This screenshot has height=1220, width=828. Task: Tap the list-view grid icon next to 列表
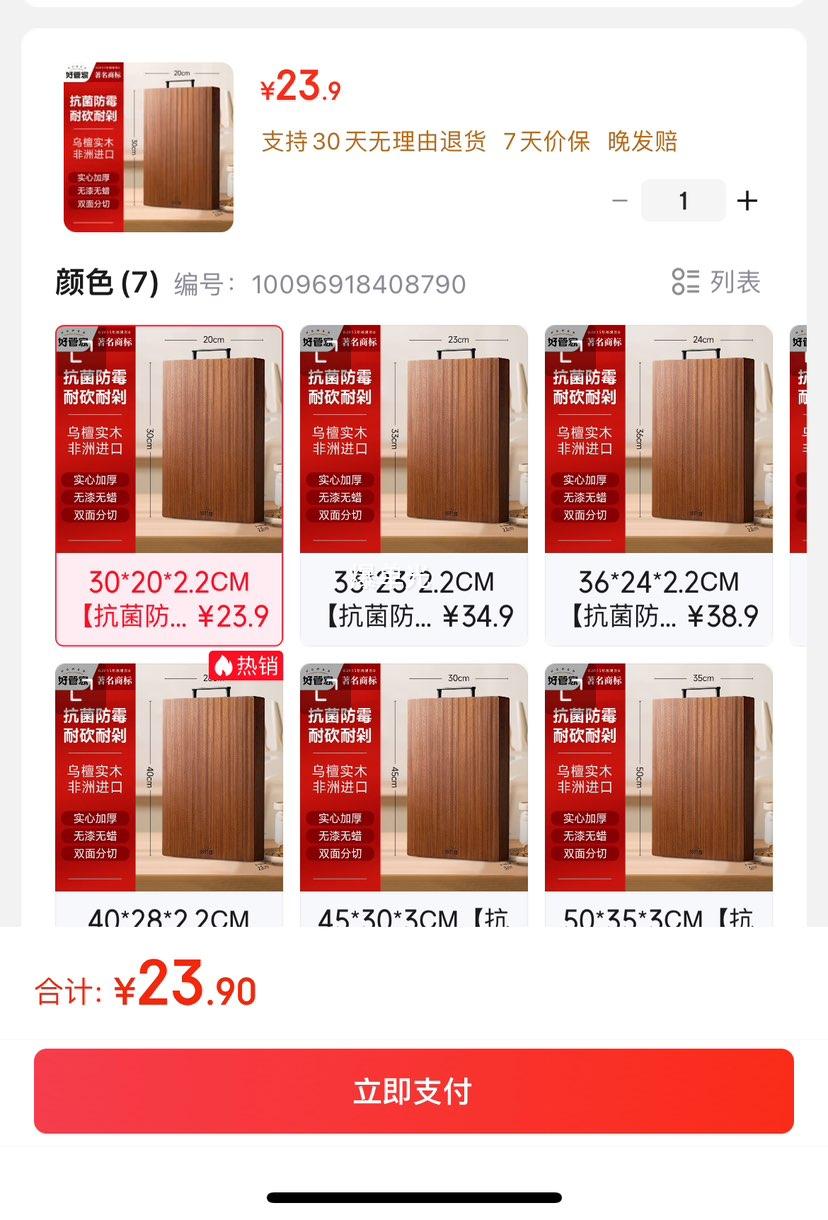(688, 283)
